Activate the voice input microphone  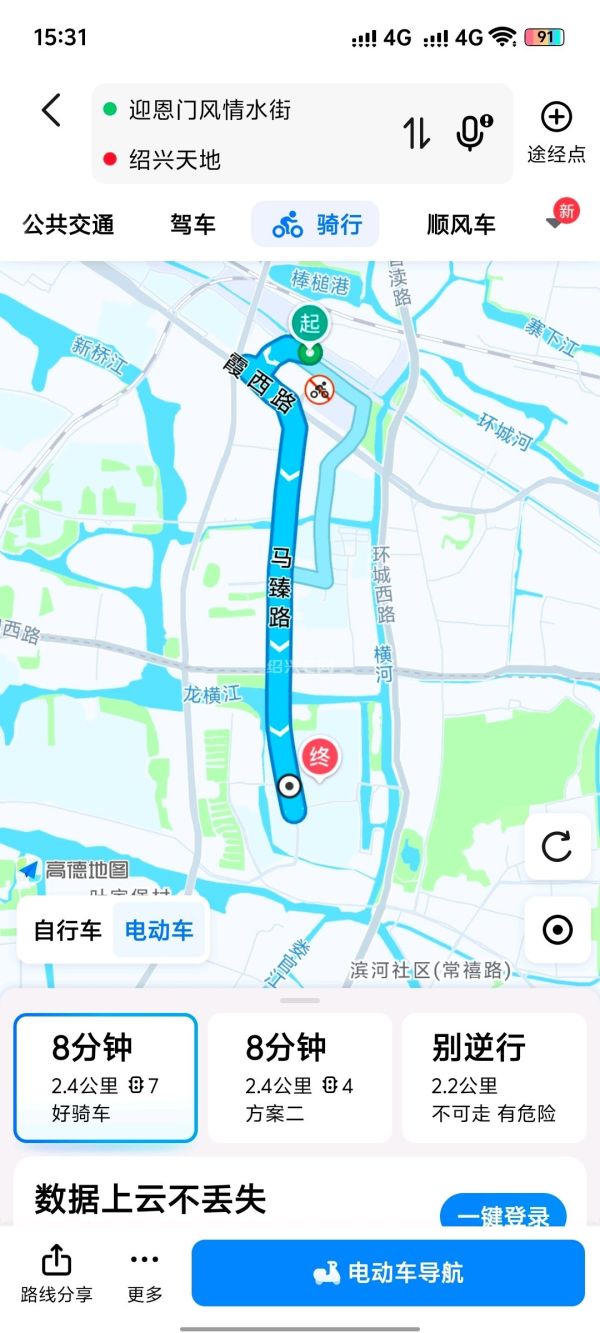(473, 133)
